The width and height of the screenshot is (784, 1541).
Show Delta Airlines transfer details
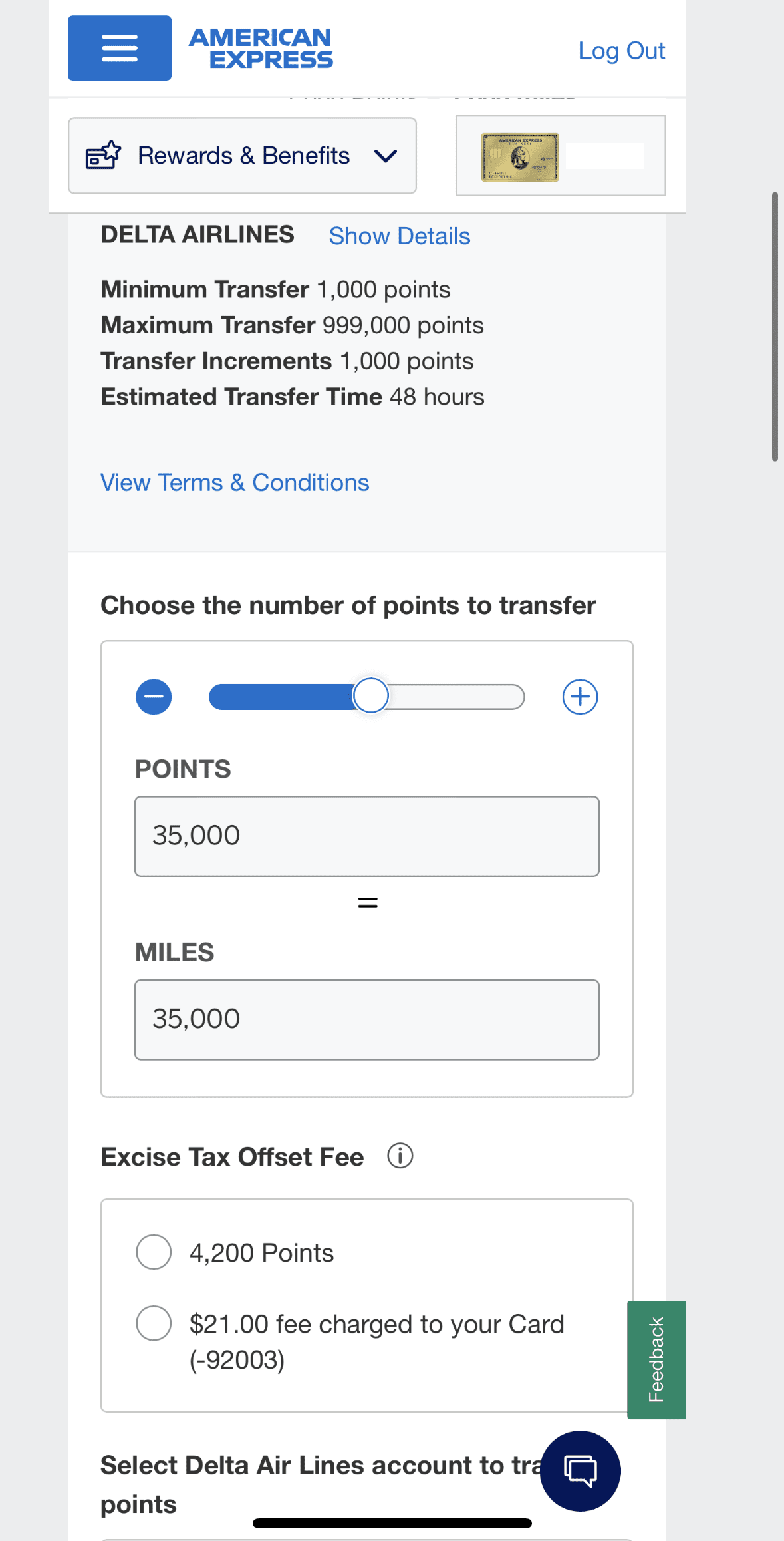point(399,236)
